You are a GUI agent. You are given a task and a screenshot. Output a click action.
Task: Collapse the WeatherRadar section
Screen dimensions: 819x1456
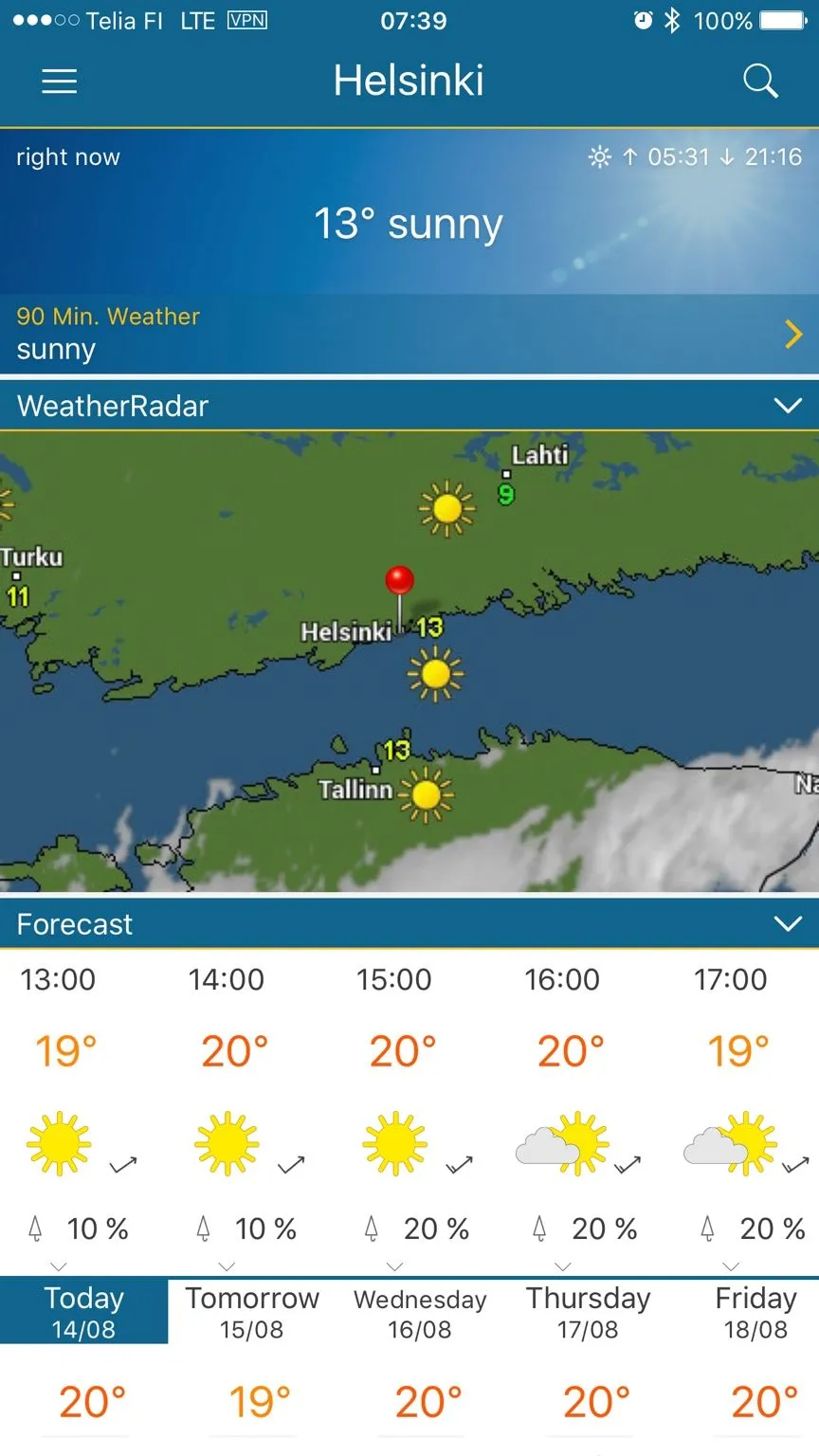[788, 406]
